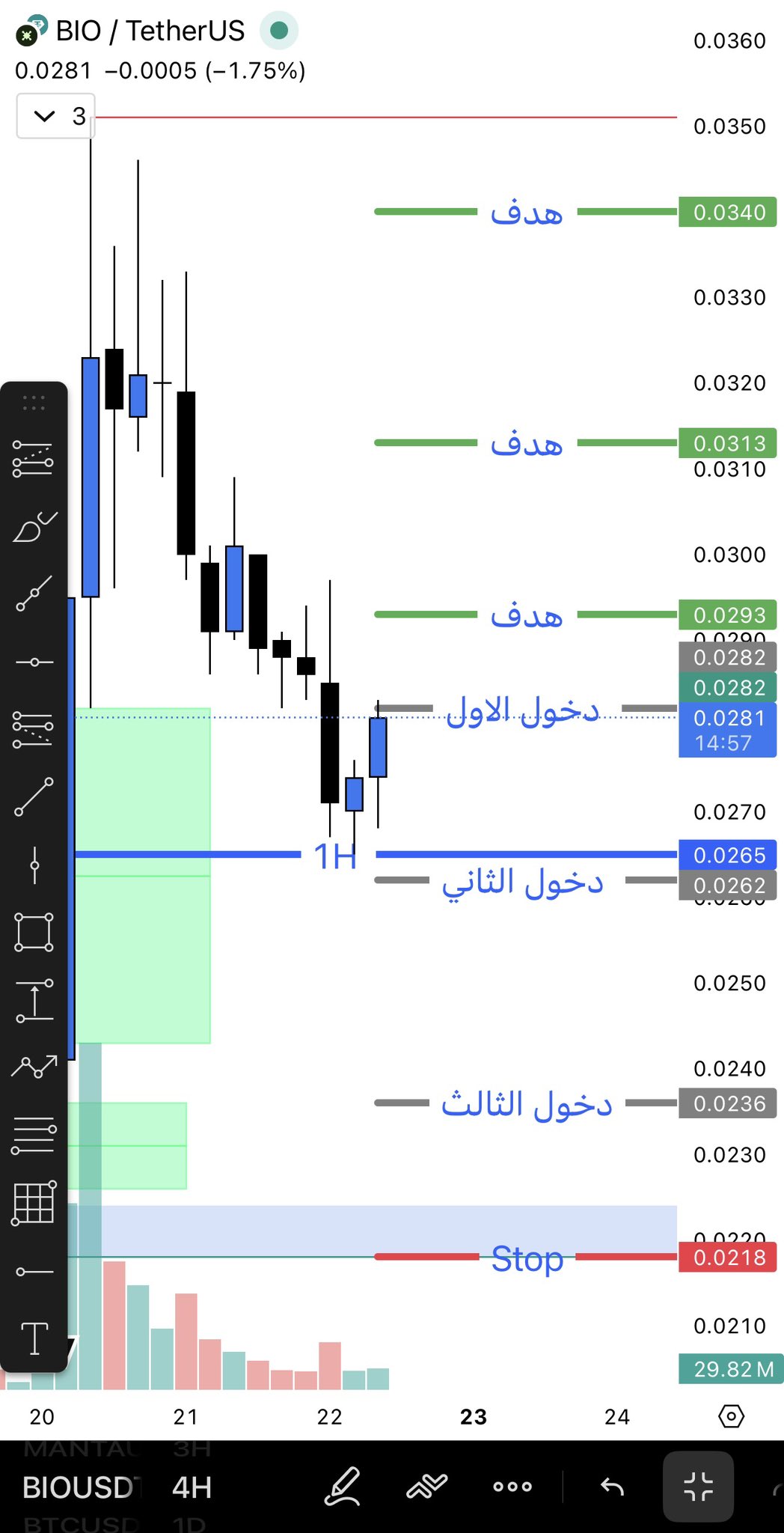This screenshot has height=1533, width=784.
Task: Change the 4H timeframe interval
Action: (192, 1487)
